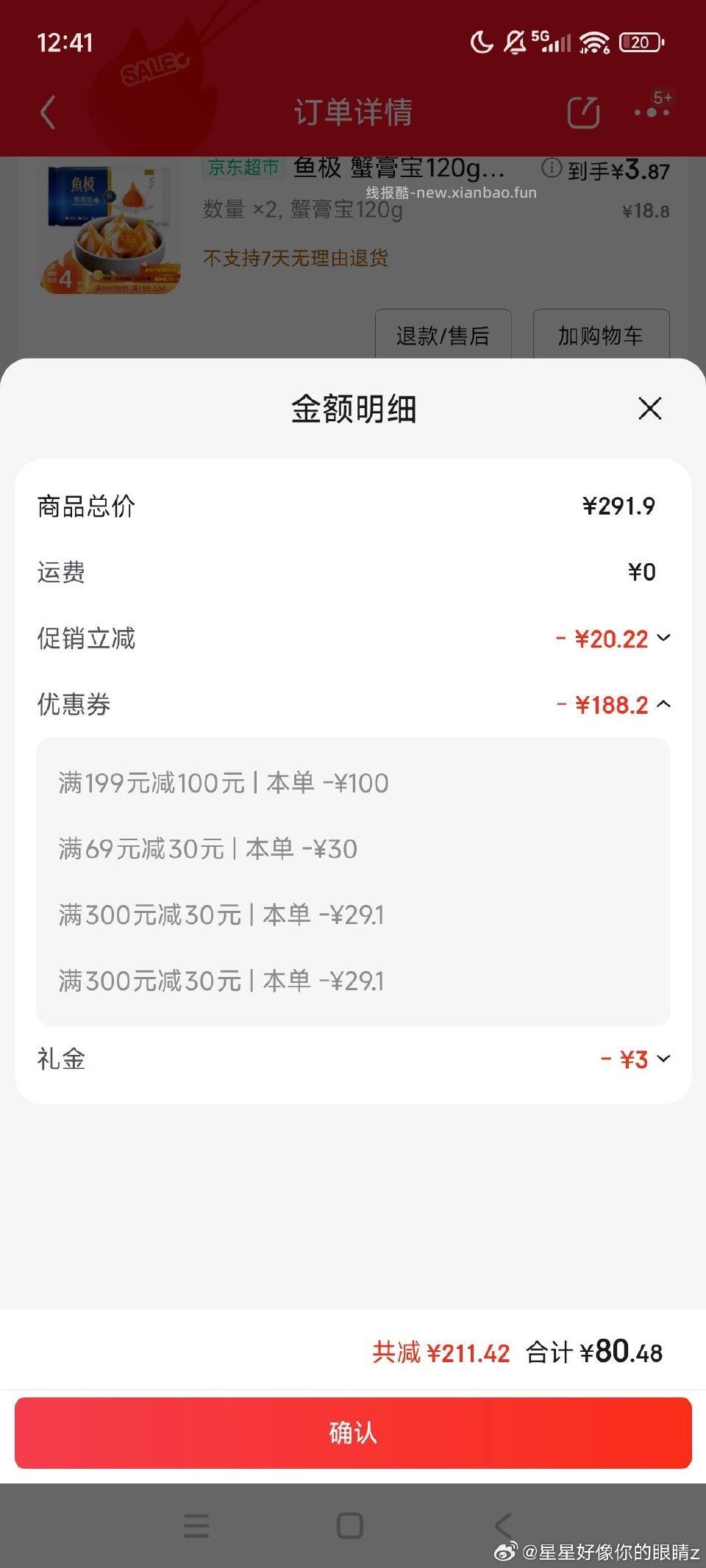
Task: Tap the Wi-Fi icon in the status bar
Action: (593, 43)
